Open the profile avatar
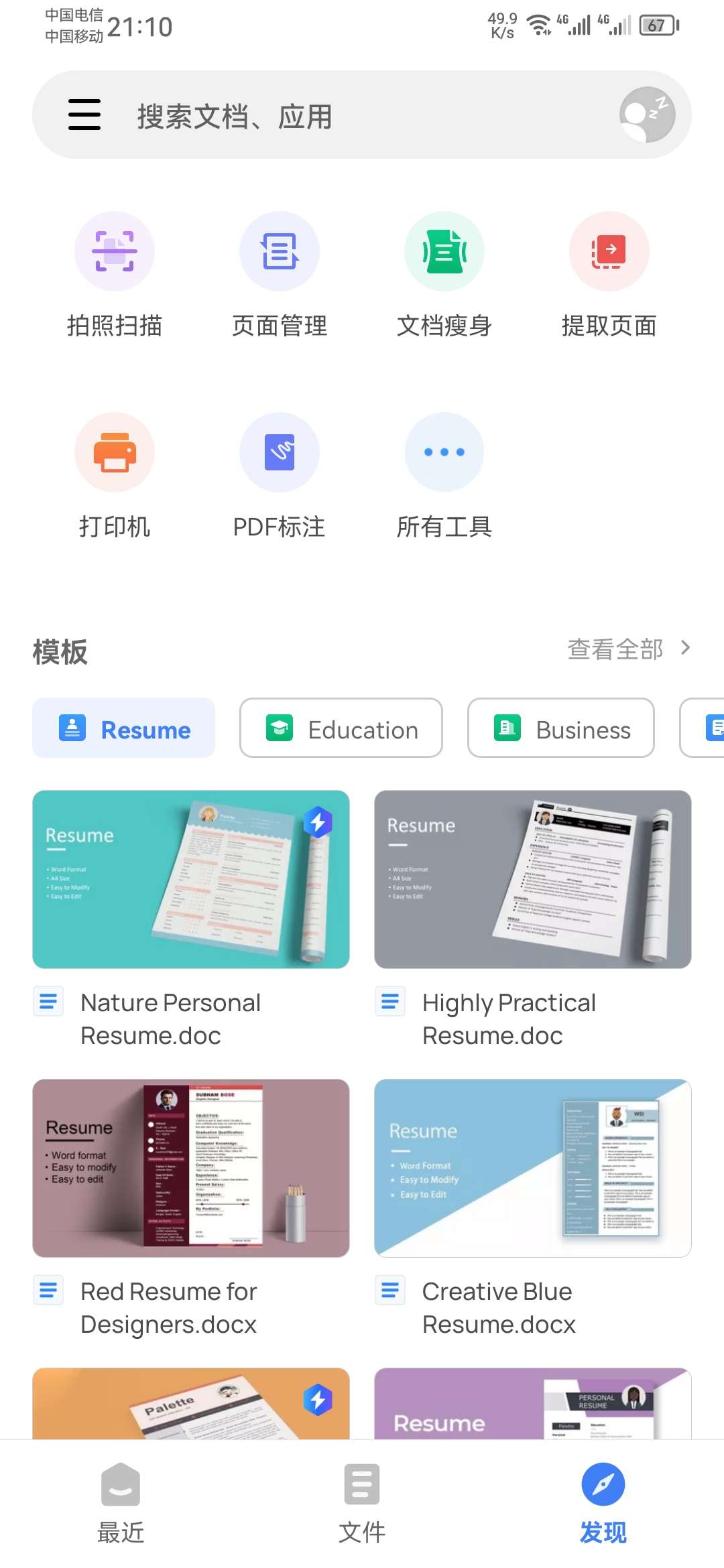Viewport: 724px width, 1568px height. 646,115
